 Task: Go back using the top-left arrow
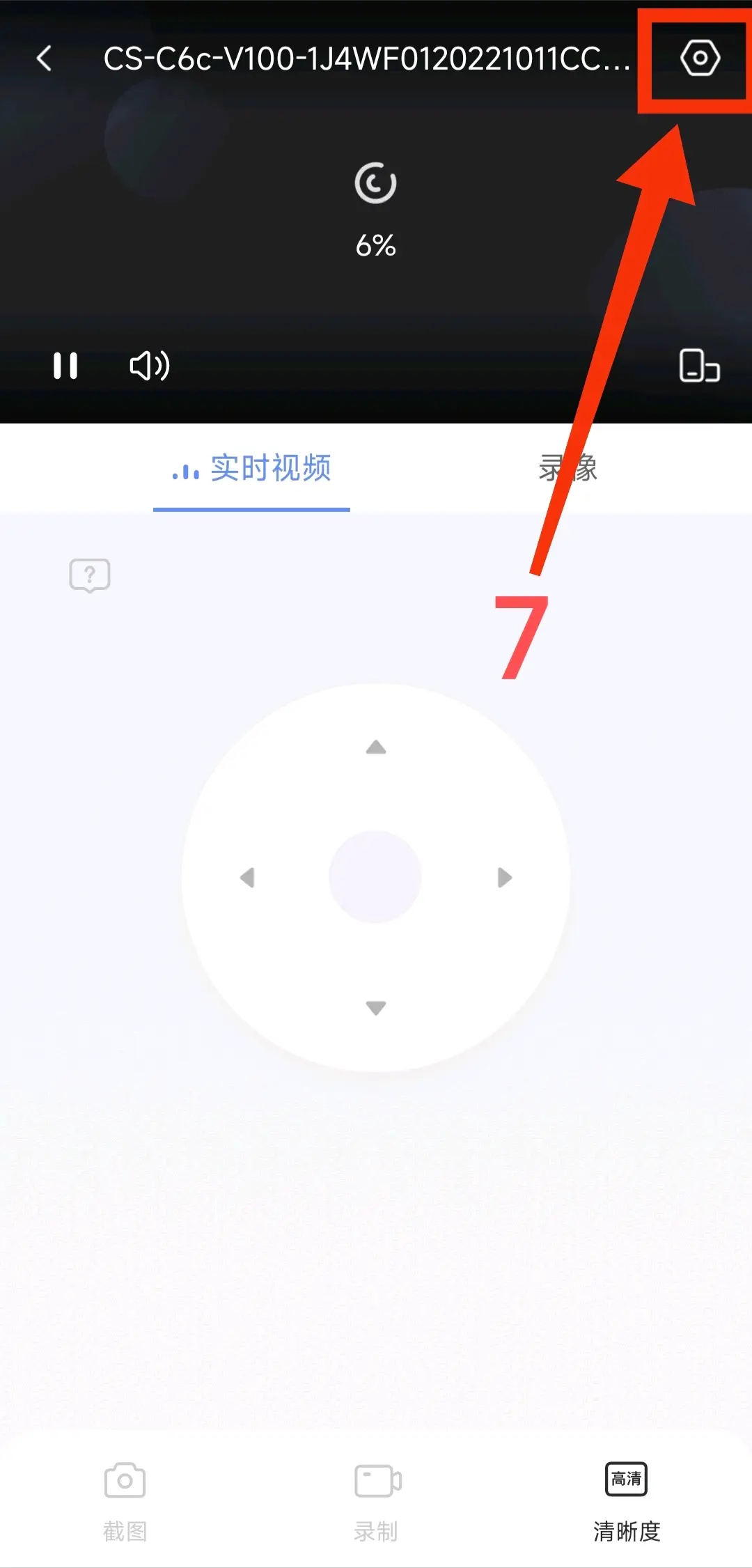[45, 59]
